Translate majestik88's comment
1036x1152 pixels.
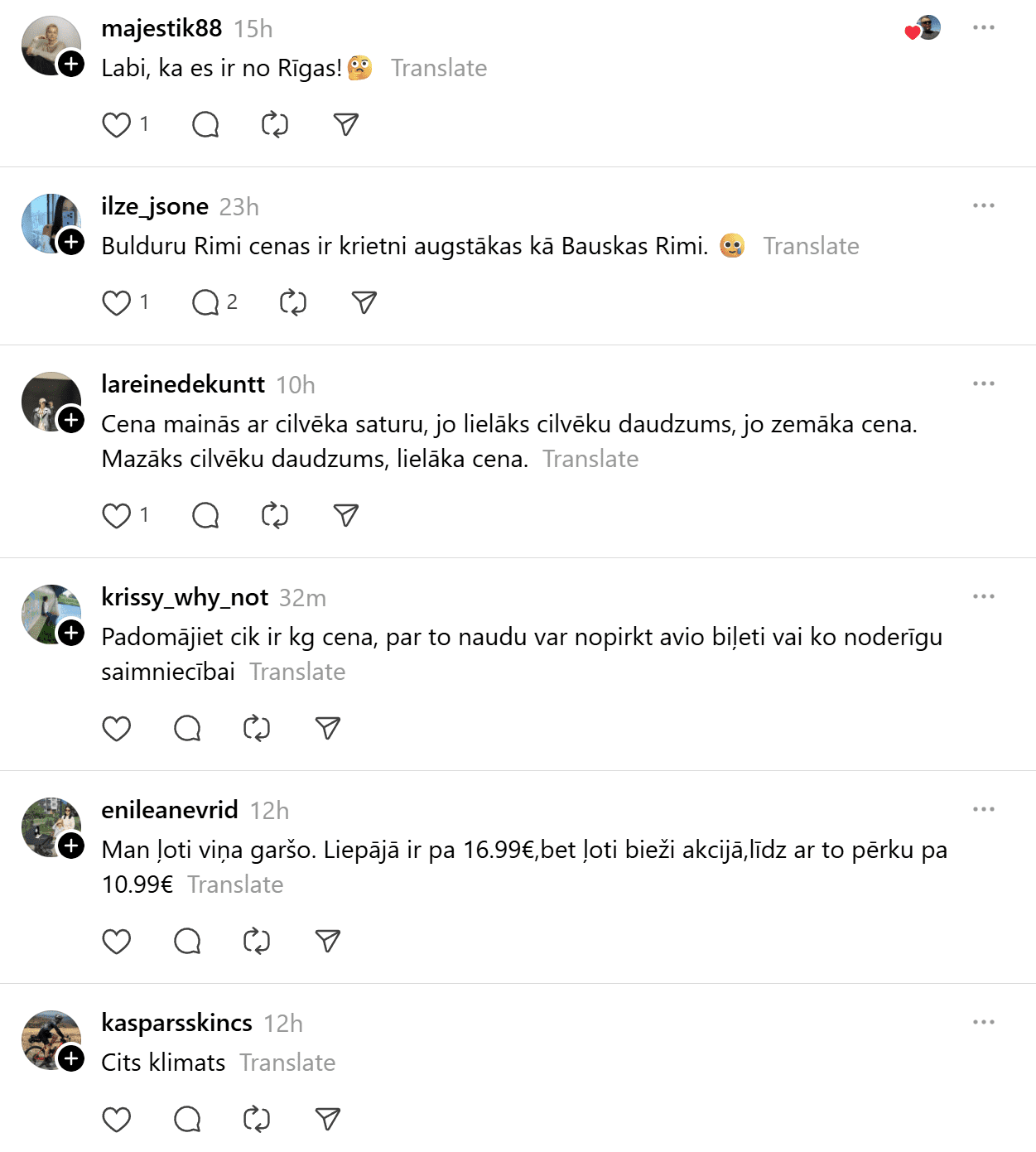pyautogui.click(x=438, y=68)
